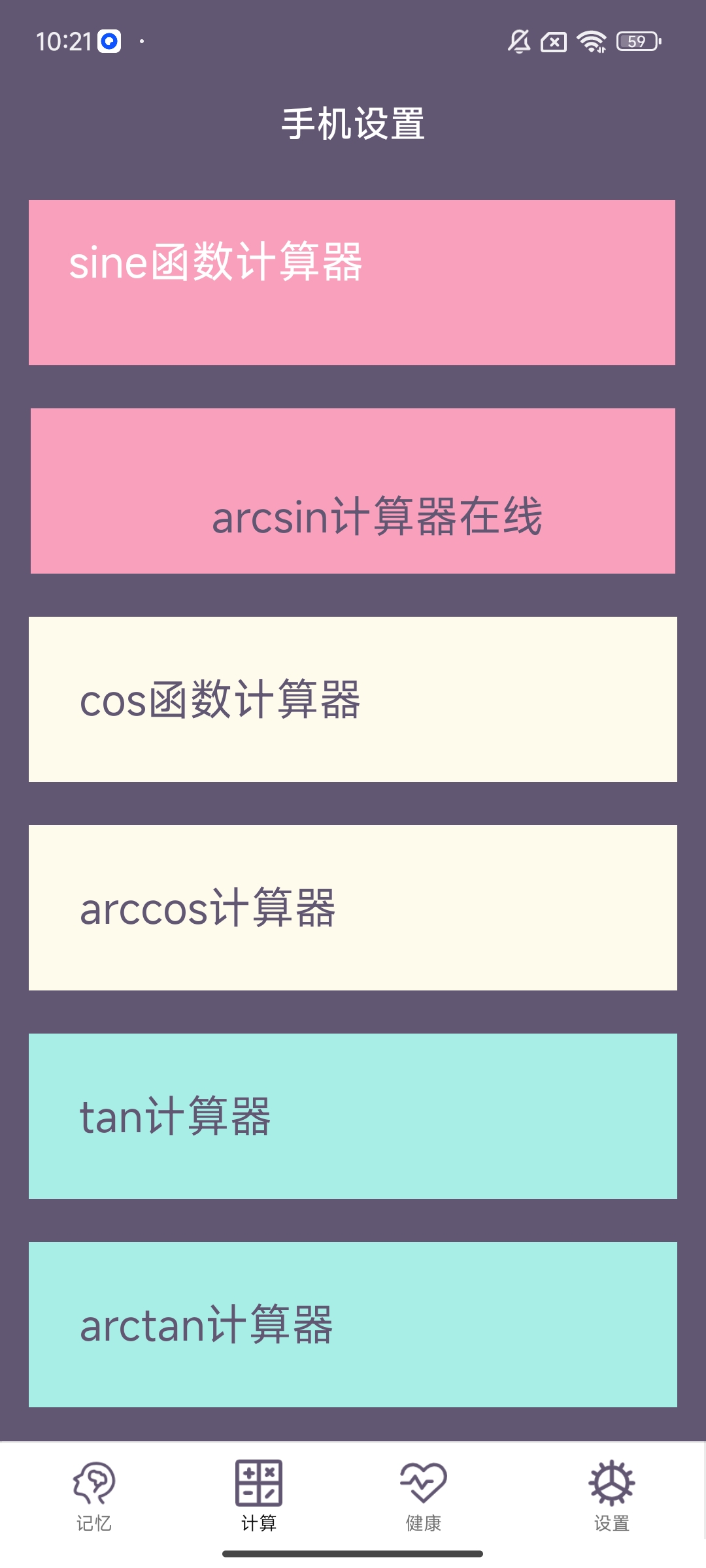Launch the arccos计算器

click(353, 907)
